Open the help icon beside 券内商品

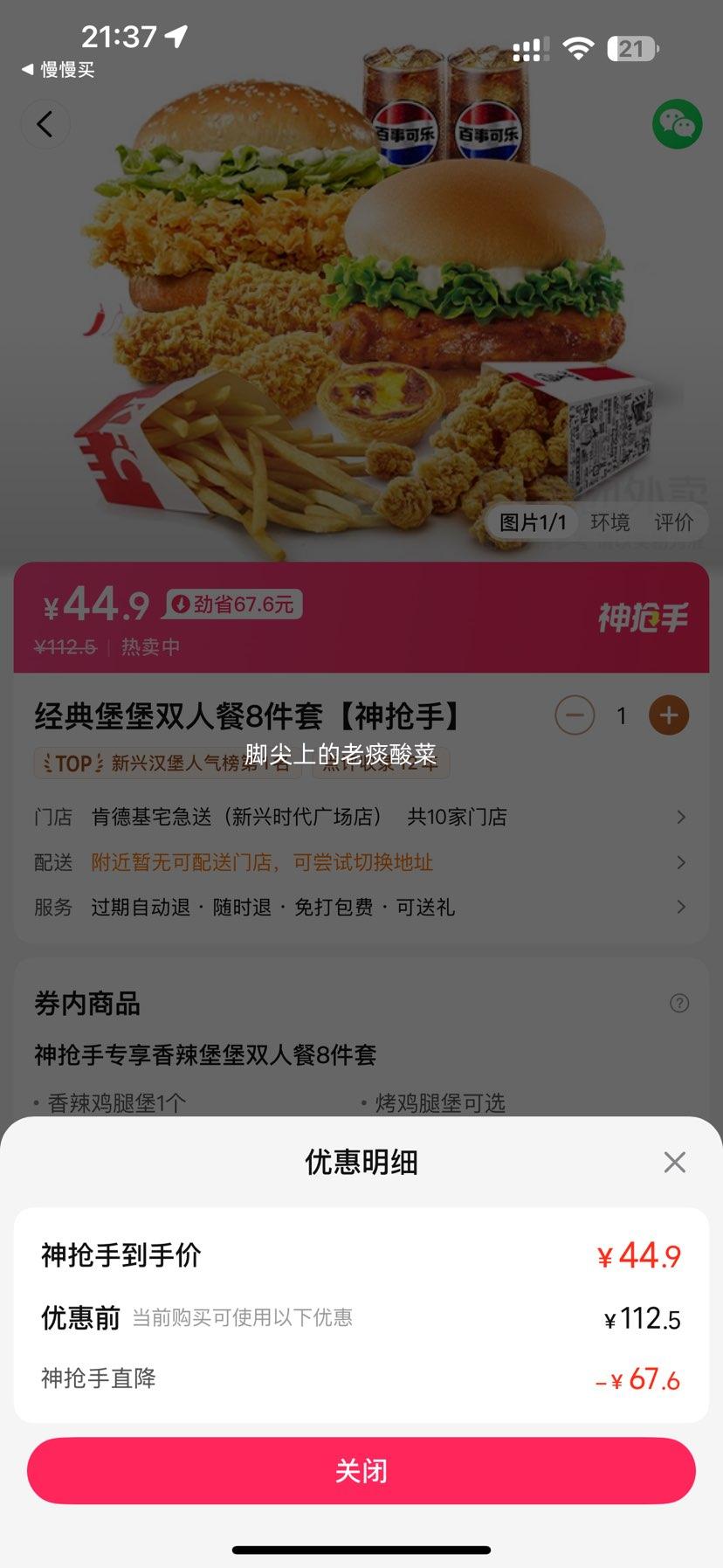[678, 1003]
